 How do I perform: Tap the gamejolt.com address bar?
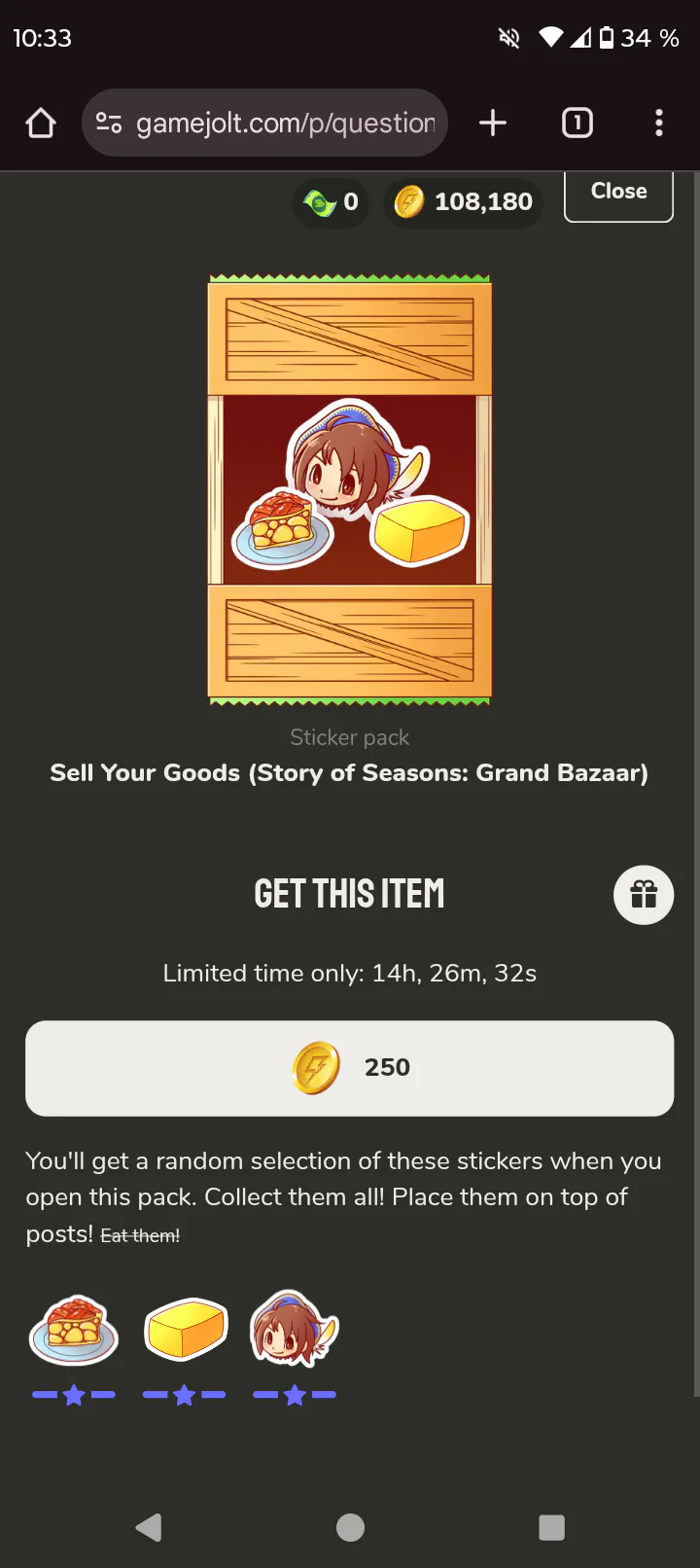[264, 124]
